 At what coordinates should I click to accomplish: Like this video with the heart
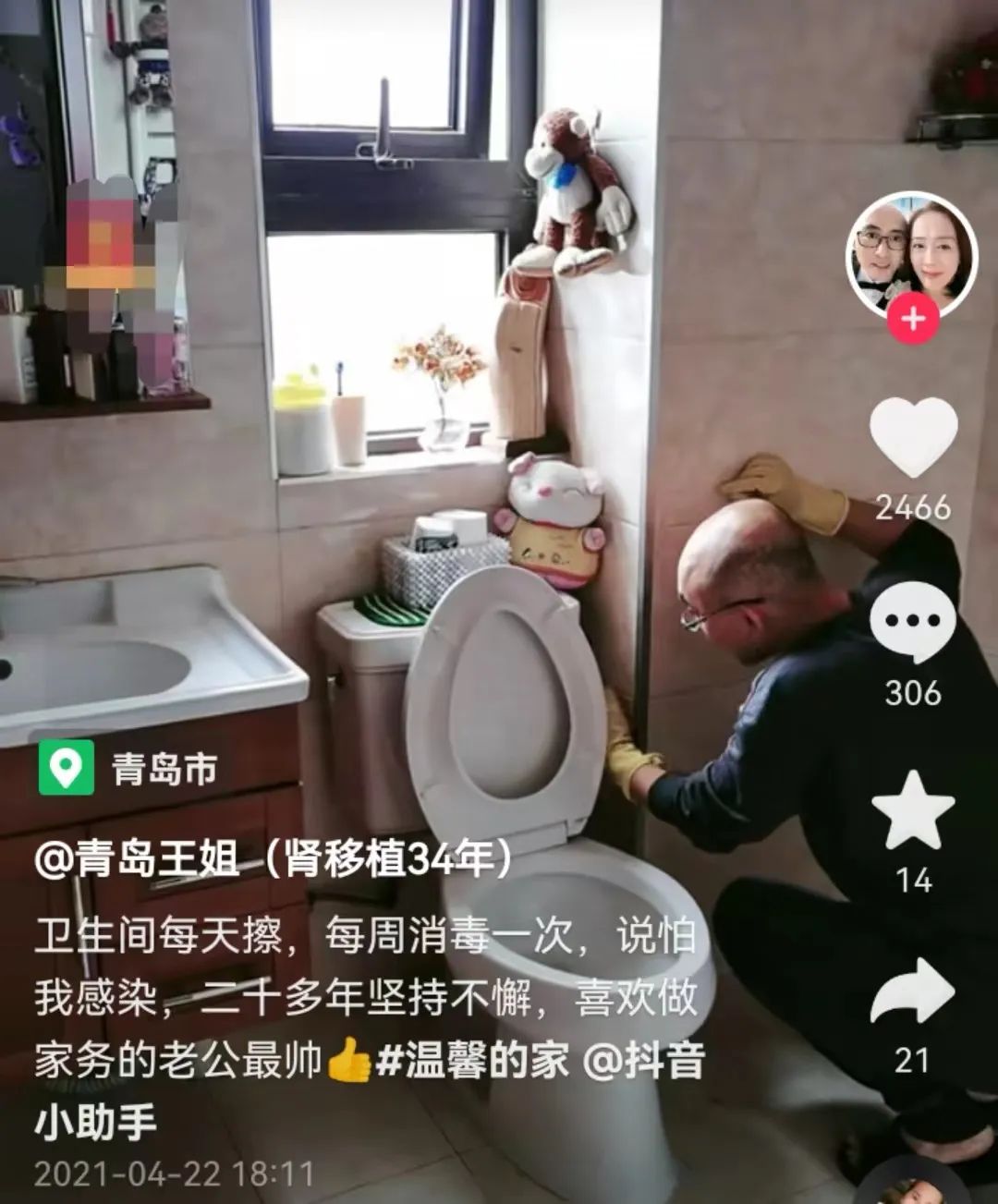pos(913,437)
